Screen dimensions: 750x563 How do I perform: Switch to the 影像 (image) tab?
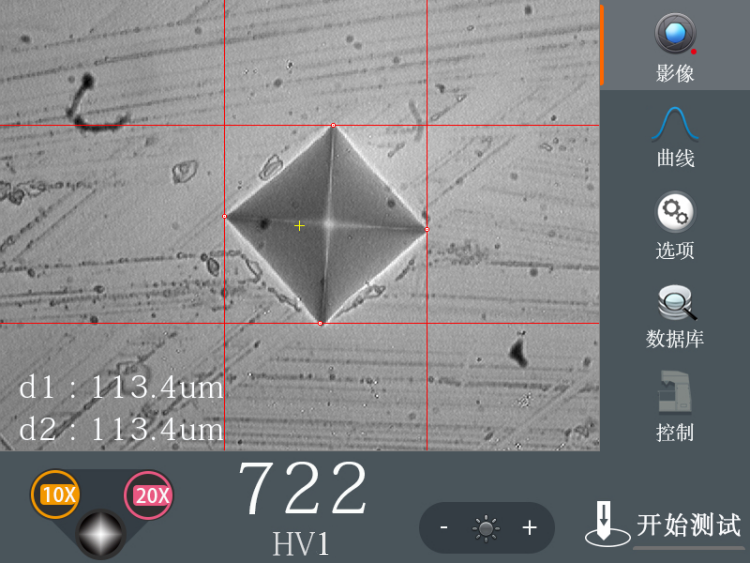pyautogui.click(x=675, y=46)
